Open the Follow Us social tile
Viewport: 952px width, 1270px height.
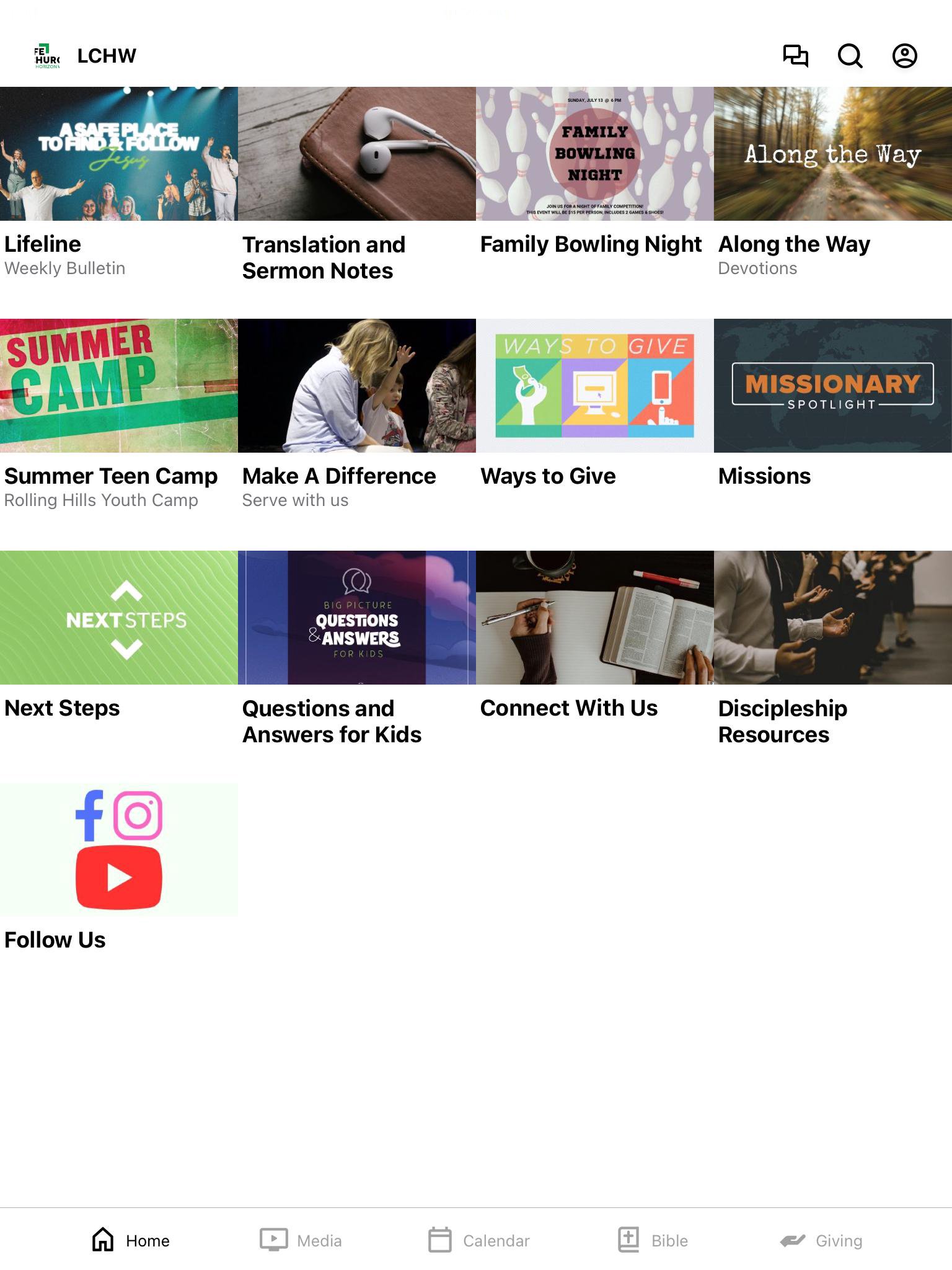118,850
